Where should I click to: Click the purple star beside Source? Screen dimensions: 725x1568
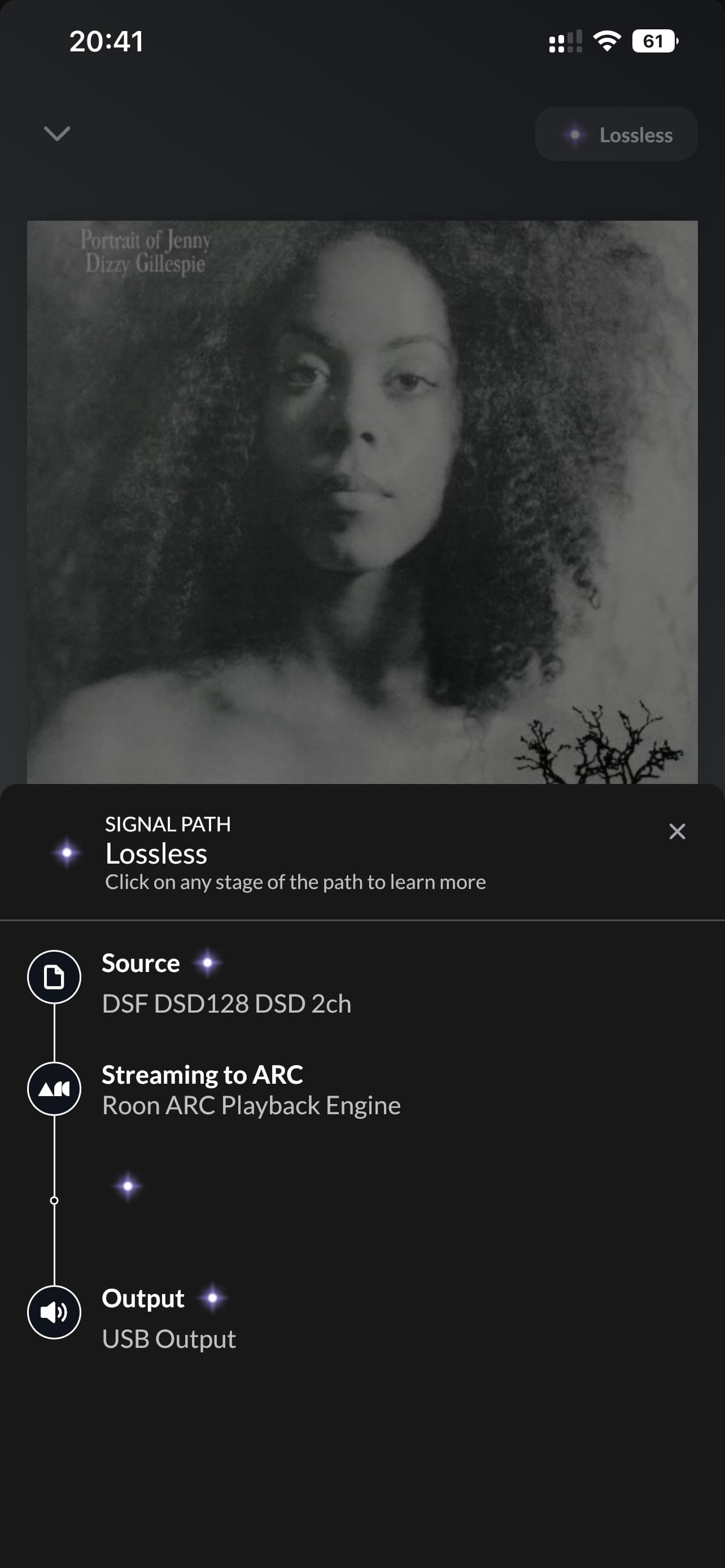click(x=208, y=962)
